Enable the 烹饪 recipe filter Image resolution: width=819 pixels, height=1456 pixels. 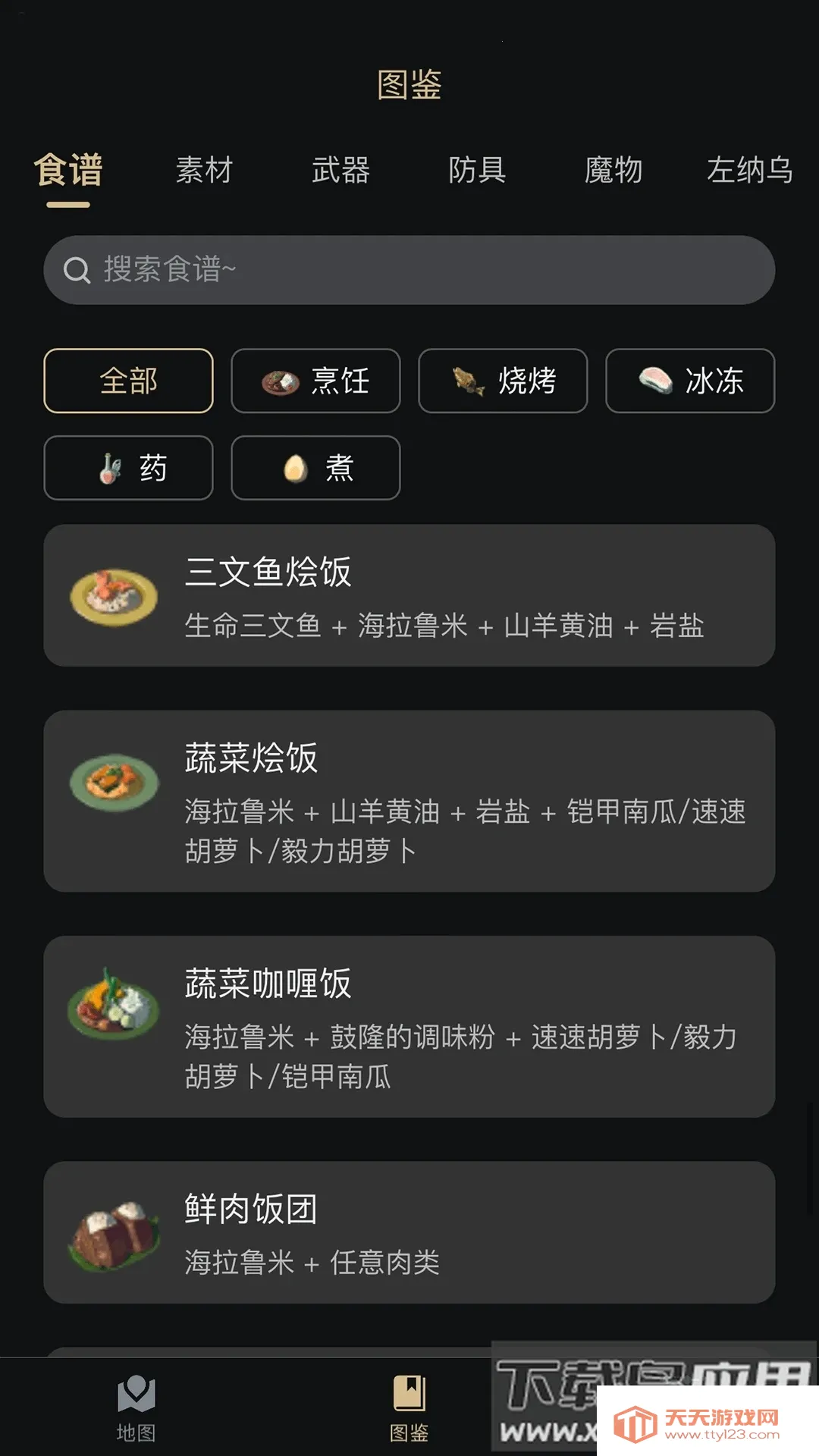(315, 381)
